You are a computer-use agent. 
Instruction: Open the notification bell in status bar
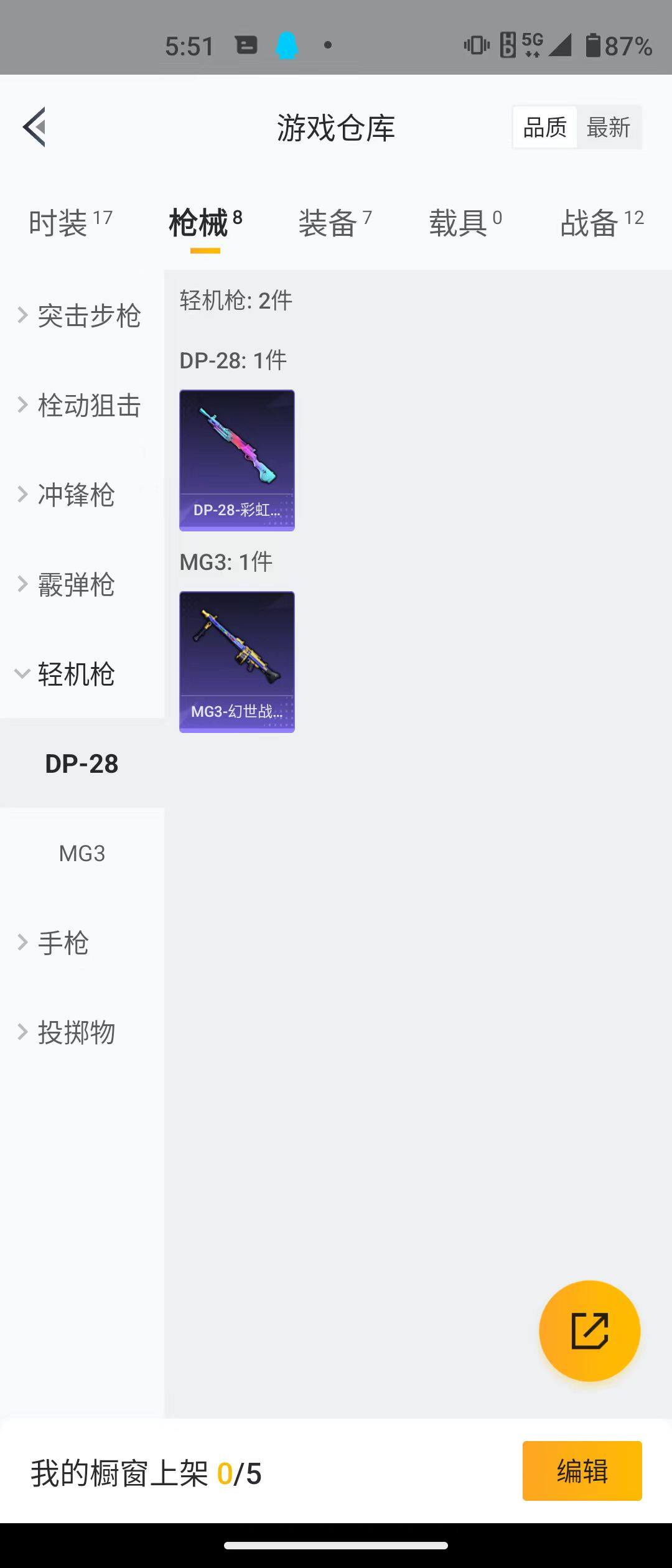point(286,44)
